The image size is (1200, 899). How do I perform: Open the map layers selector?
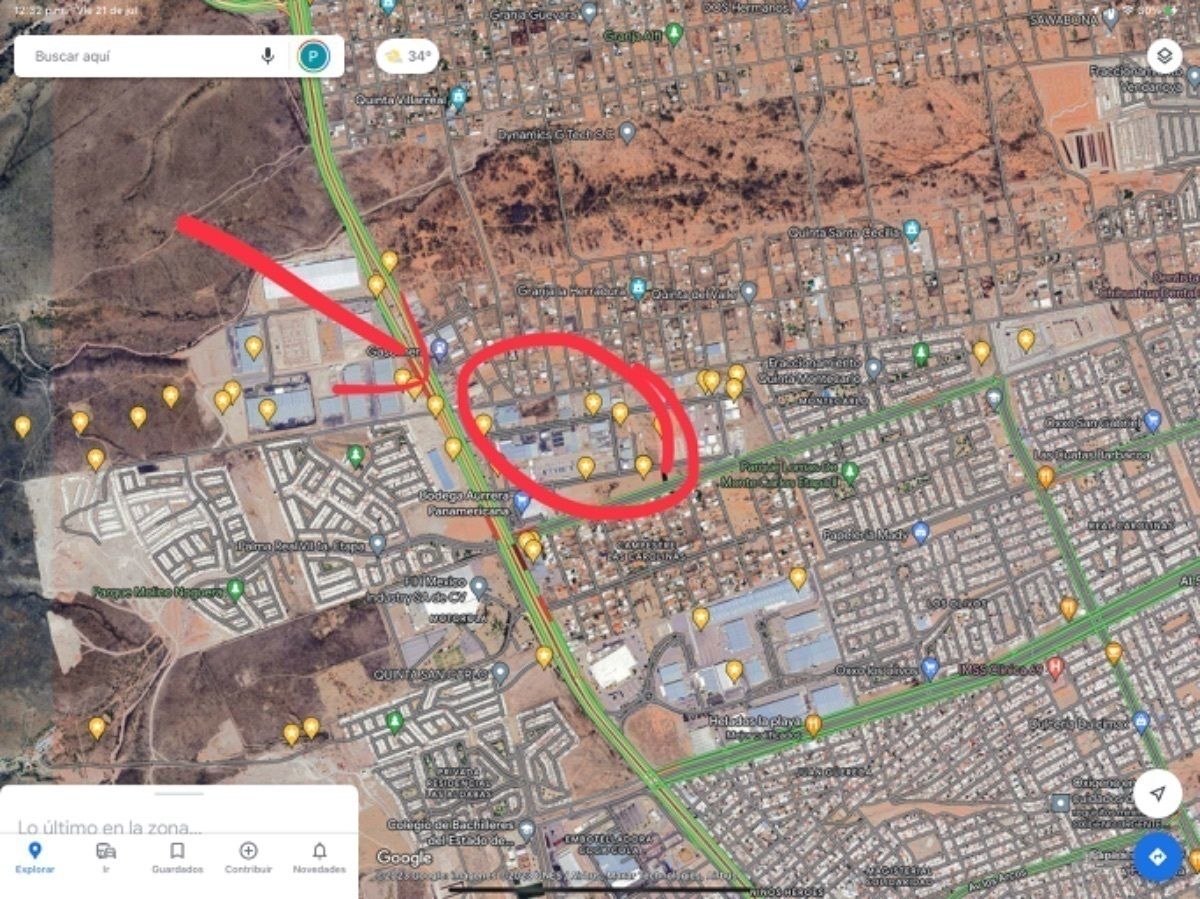click(1164, 56)
